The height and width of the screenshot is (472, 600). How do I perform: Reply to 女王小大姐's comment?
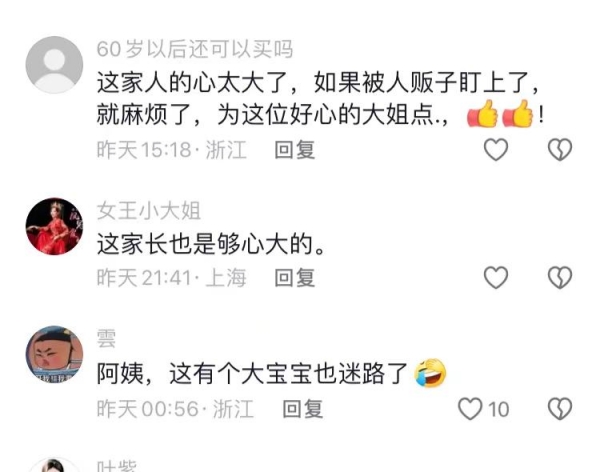pos(296,278)
